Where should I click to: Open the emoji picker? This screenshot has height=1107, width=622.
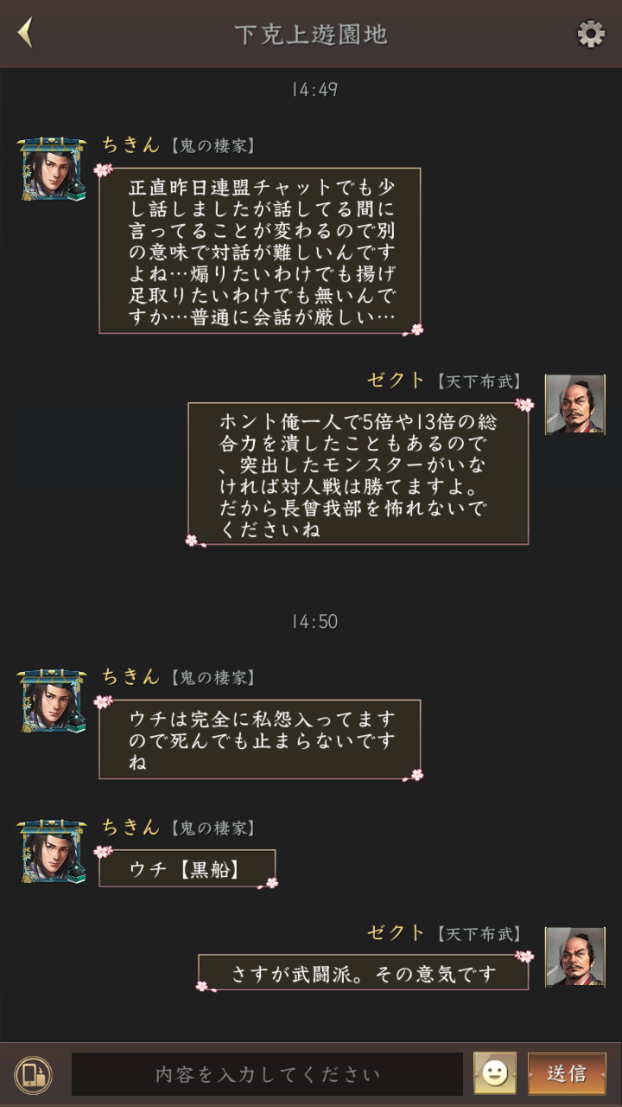494,1073
